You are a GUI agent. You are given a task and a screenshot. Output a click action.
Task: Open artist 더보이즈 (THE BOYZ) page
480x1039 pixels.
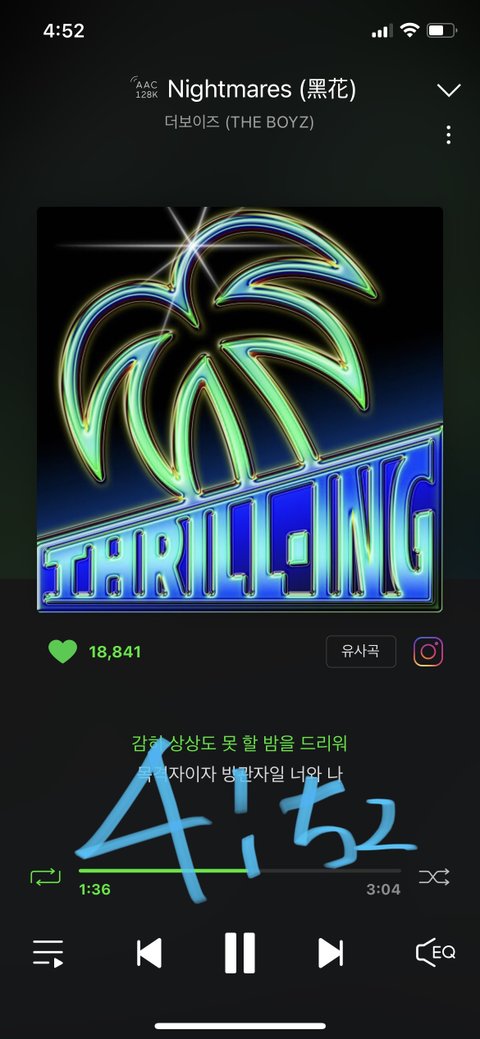click(x=239, y=123)
